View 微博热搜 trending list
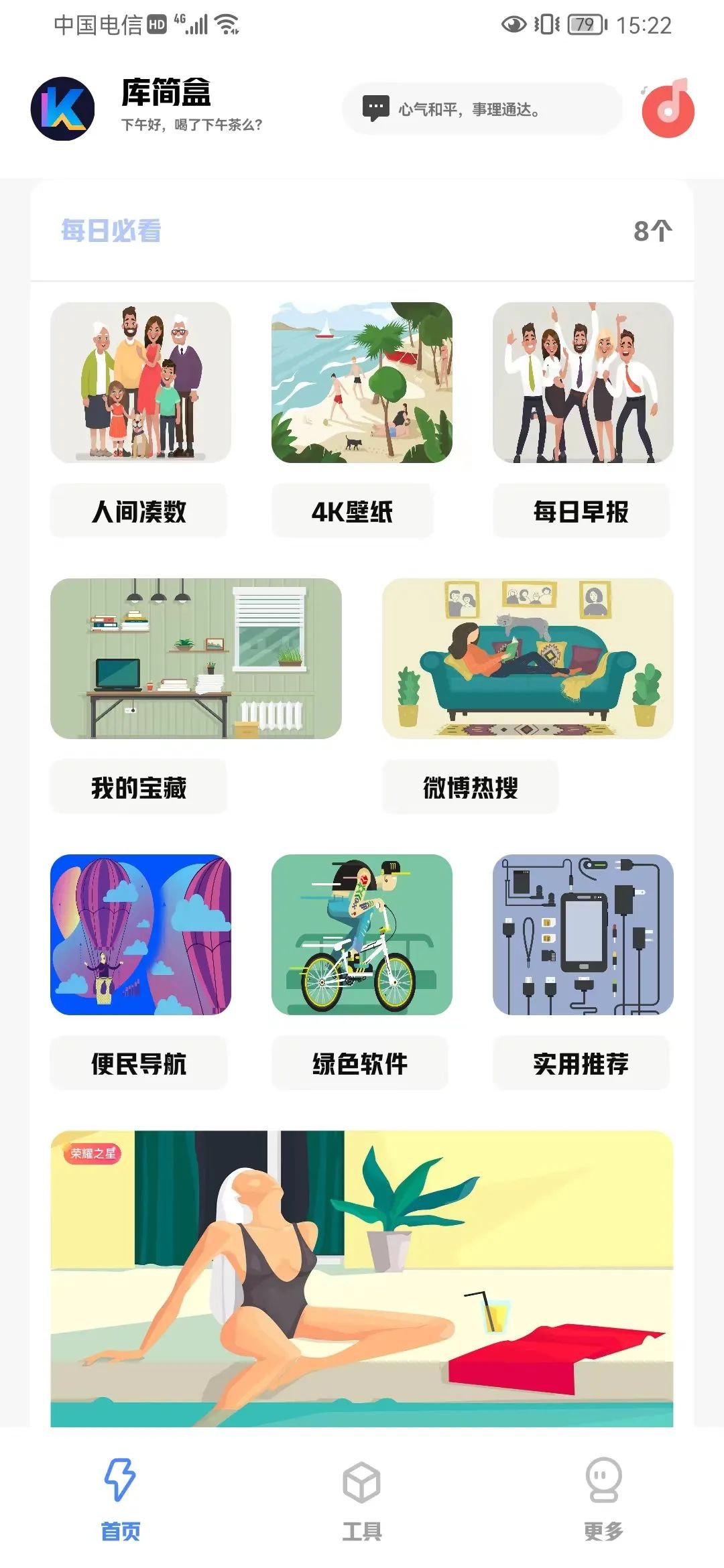Image resolution: width=724 pixels, height=1568 pixels. [470, 787]
